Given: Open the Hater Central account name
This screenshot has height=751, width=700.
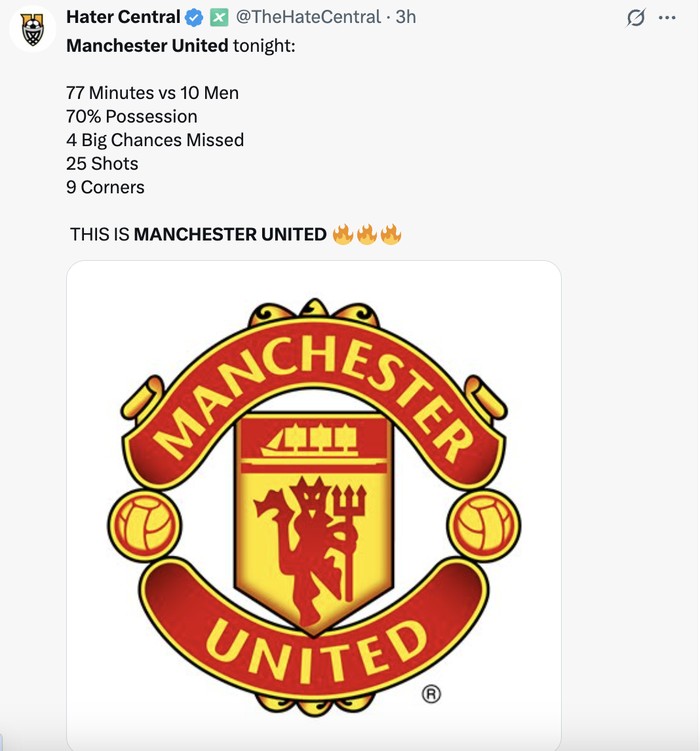Looking at the screenshot, I should coord(123,17).
